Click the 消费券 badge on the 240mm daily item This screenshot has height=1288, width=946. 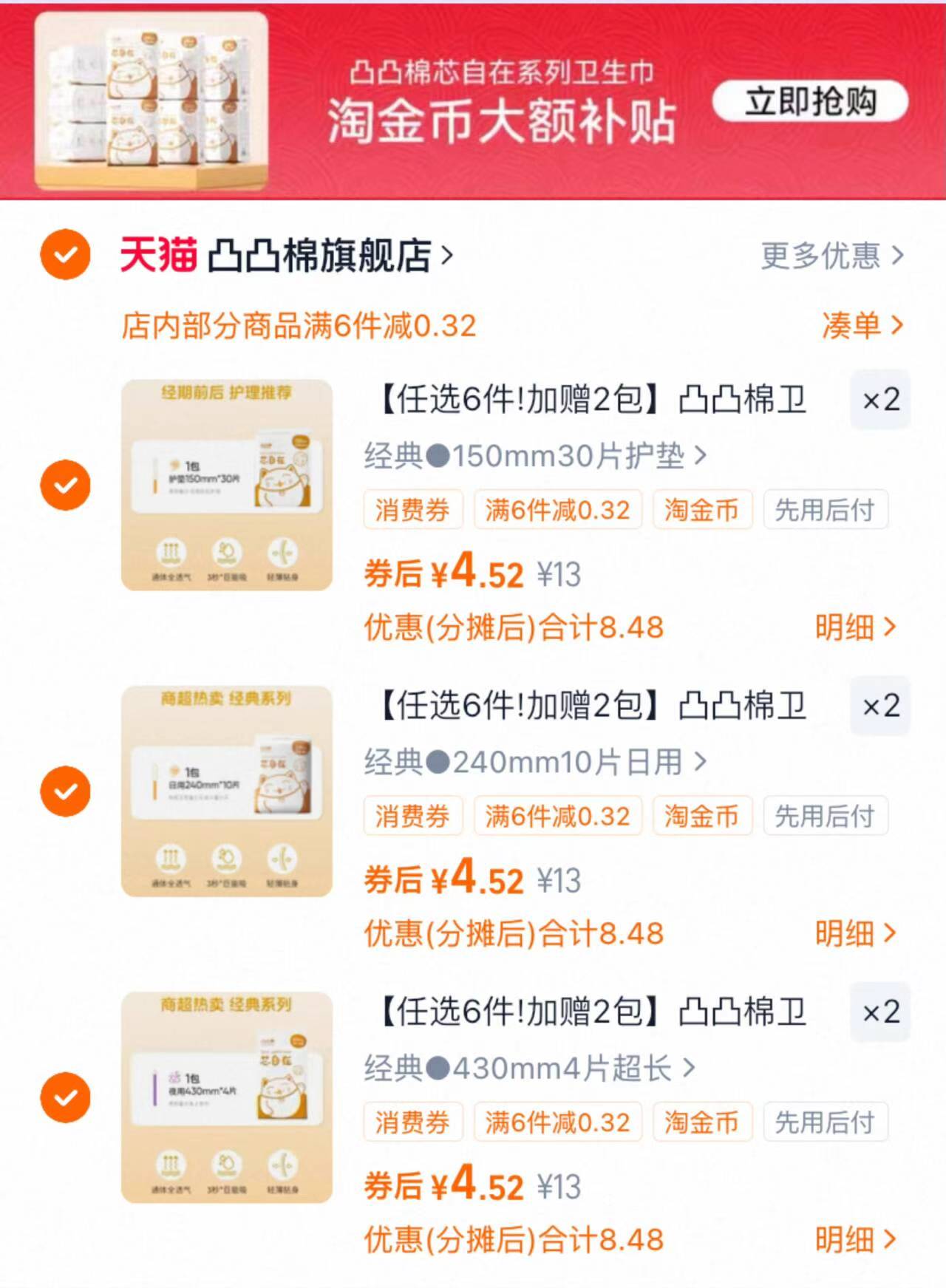click(x=412, y=816)
